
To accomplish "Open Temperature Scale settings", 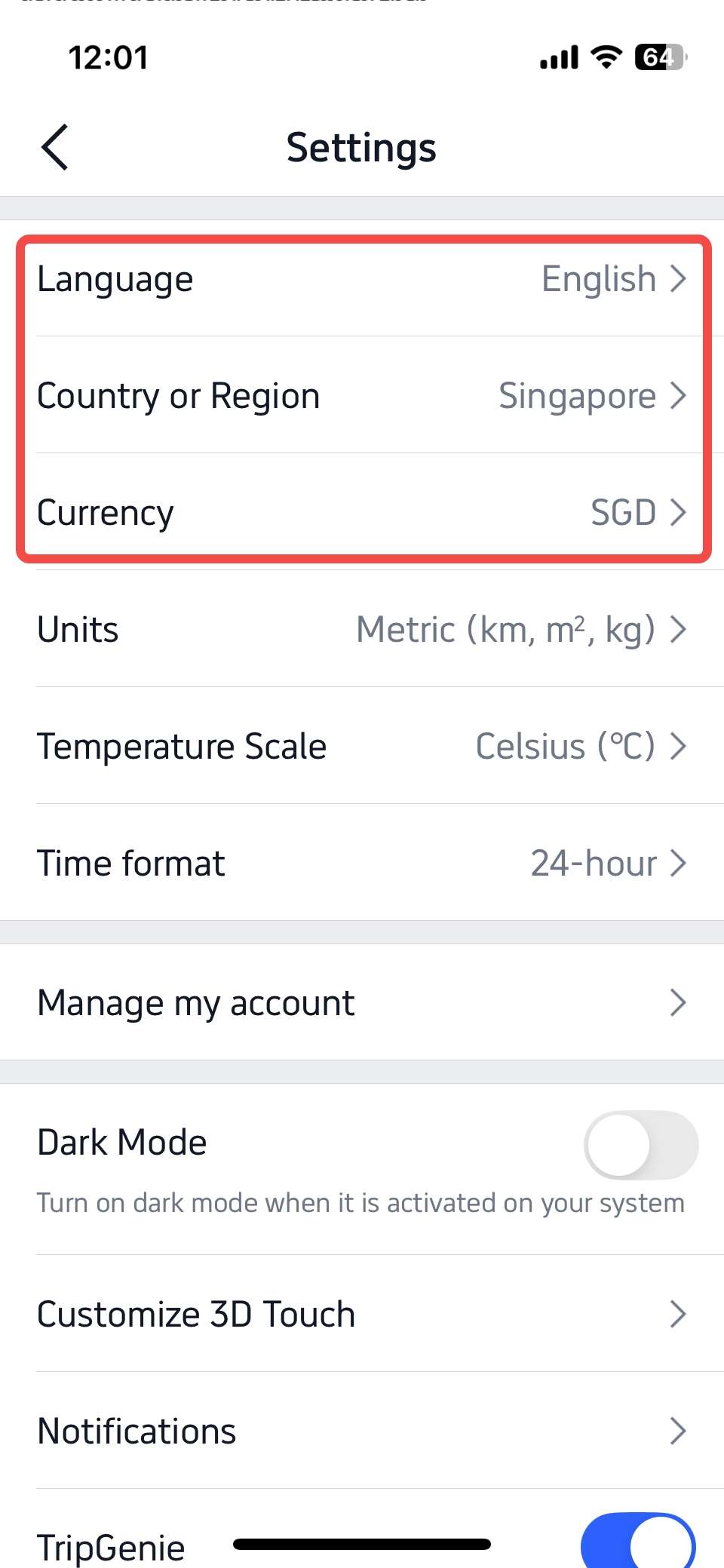I will [362, 746].
